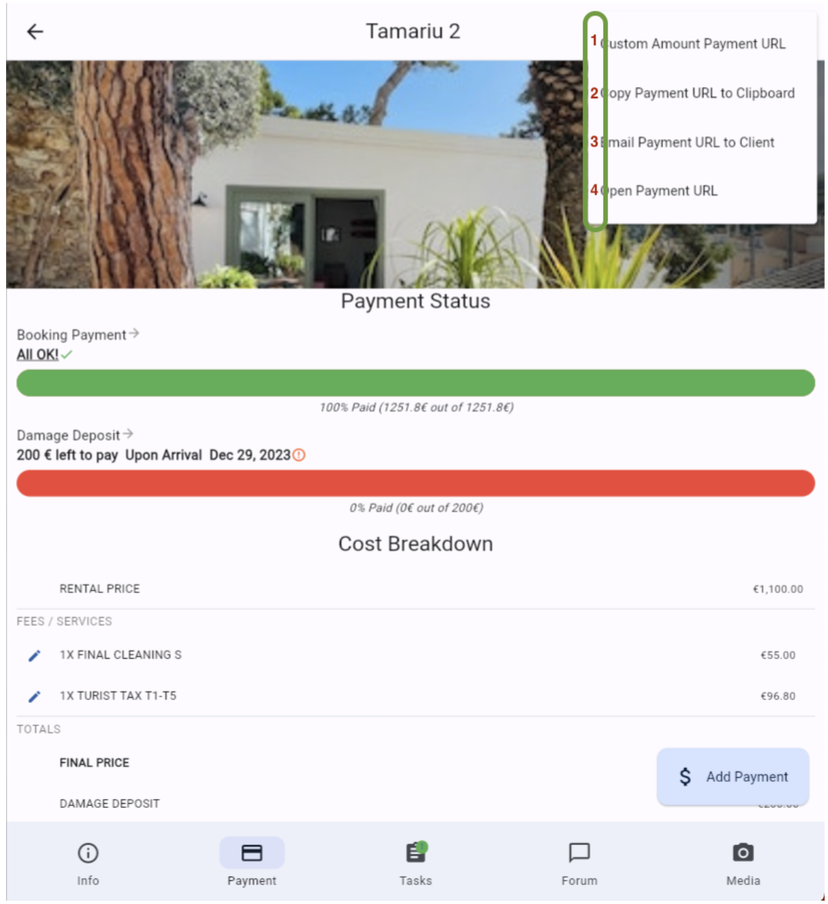Edit the Turist Tax T1-T5 fee
The height and width of the screenshot is (904, 828).
(35, 696)
